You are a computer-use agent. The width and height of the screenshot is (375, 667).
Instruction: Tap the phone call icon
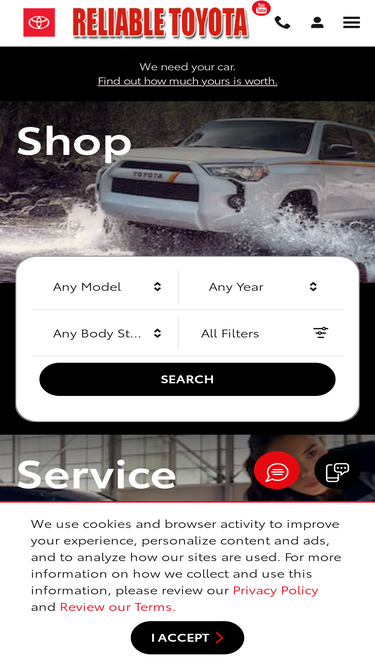tap(282, 22)
